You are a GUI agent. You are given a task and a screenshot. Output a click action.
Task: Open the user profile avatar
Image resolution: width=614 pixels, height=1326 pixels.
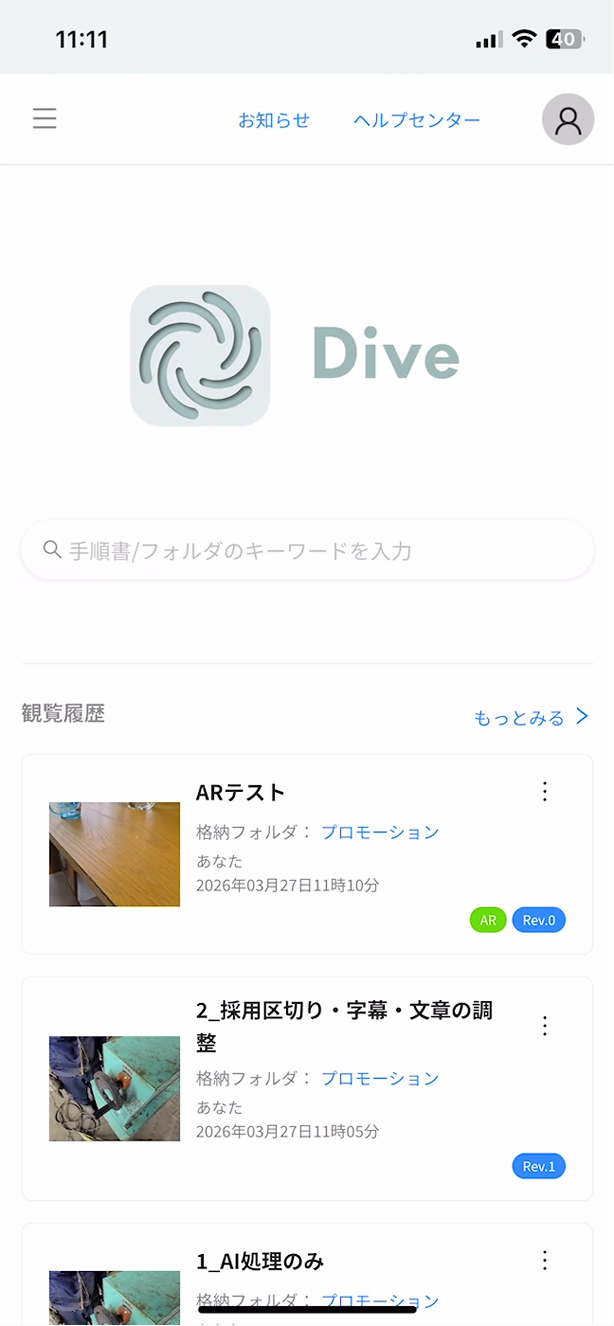click(568, 120)
